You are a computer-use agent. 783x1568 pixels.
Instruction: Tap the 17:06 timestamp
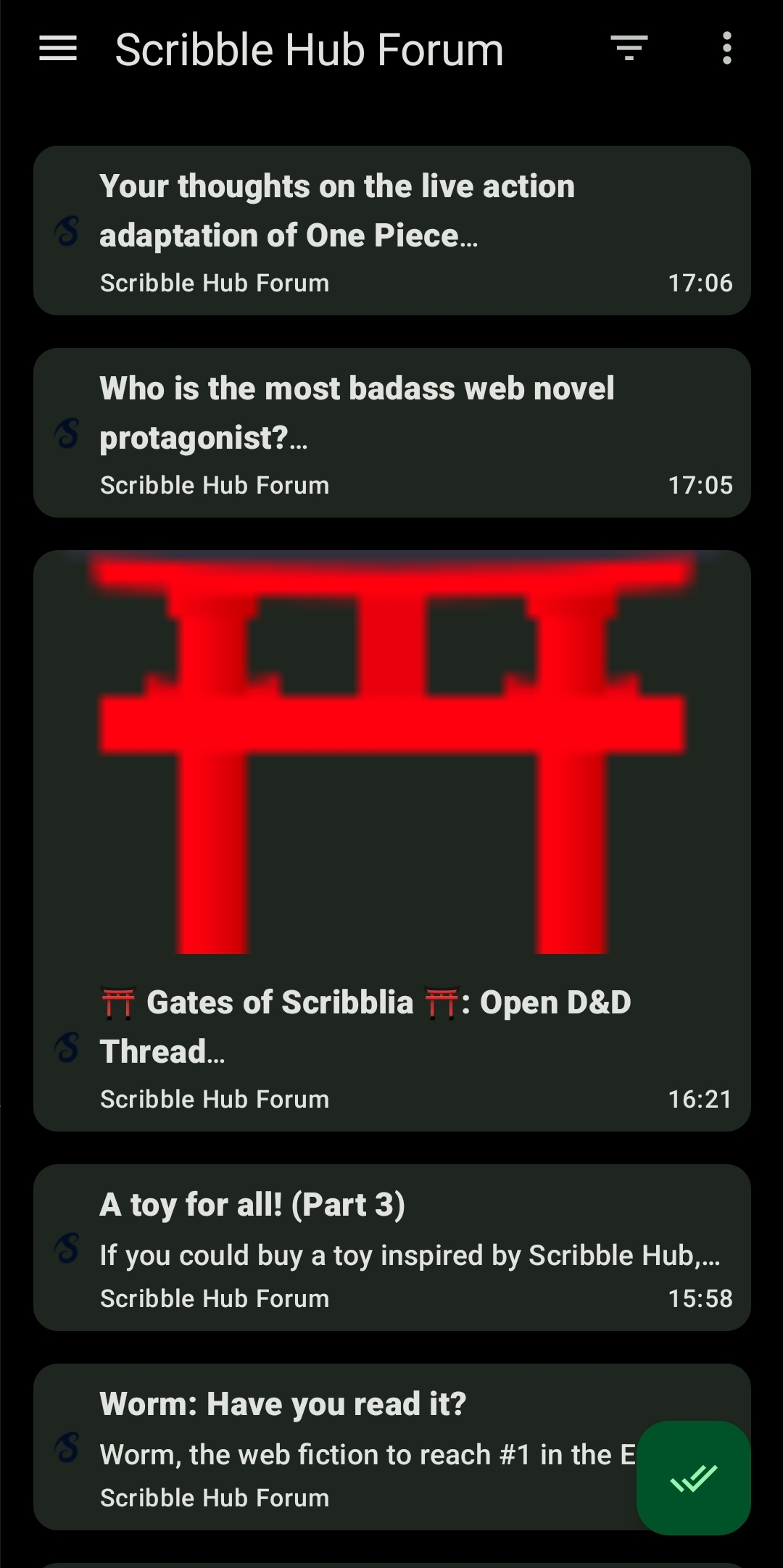coord(700,283)
